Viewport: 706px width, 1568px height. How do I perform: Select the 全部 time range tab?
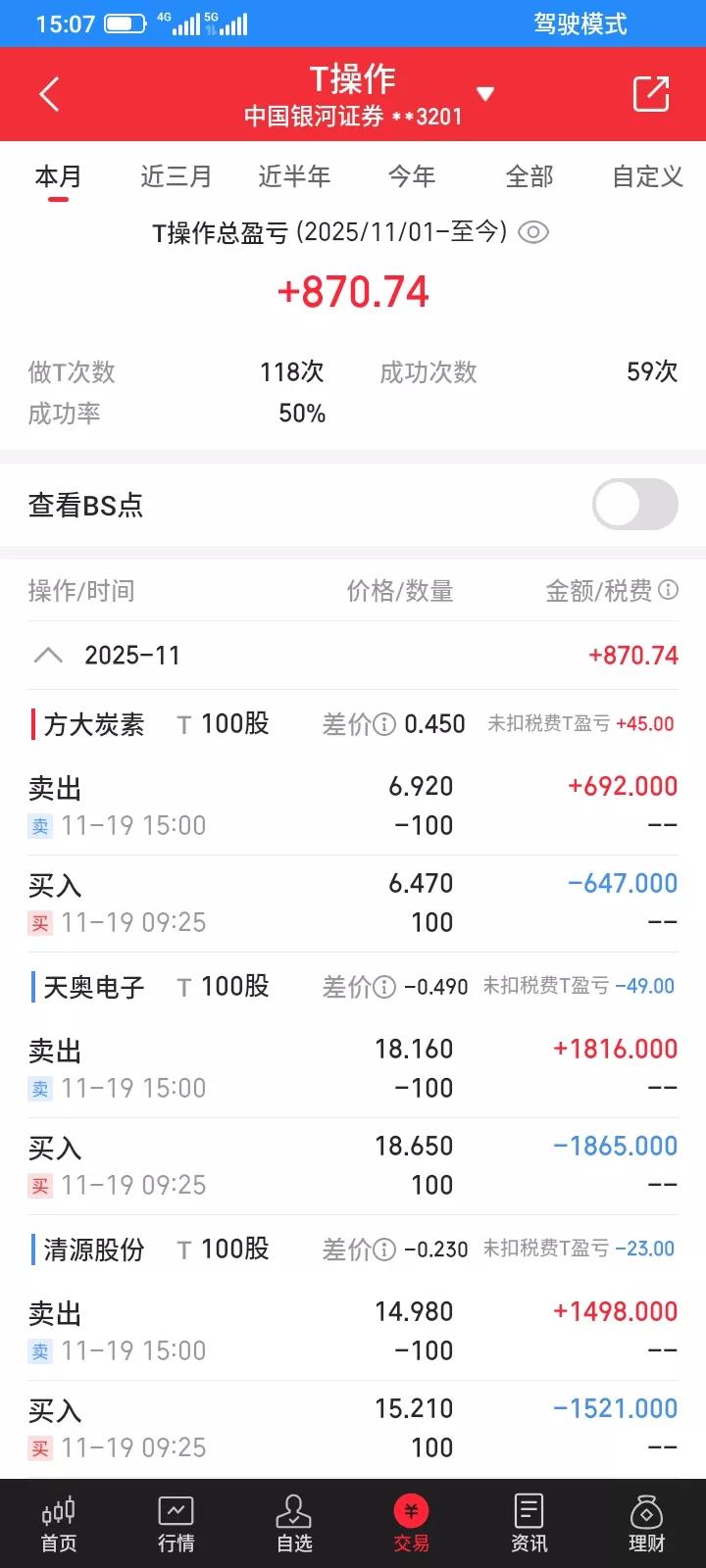click(529, 176)
